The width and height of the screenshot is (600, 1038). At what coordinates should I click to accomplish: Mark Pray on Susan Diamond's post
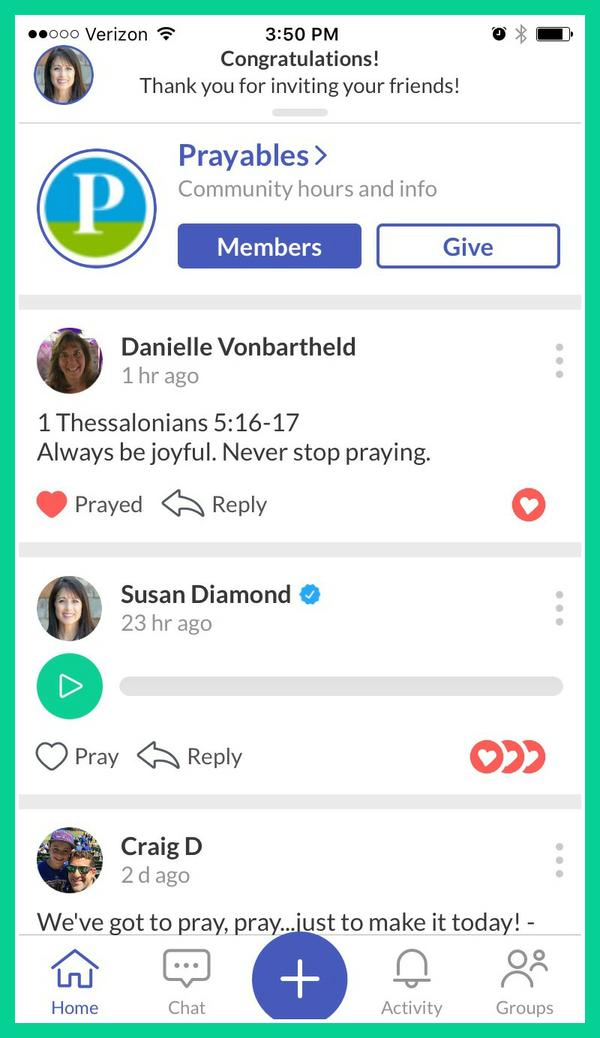78,756
